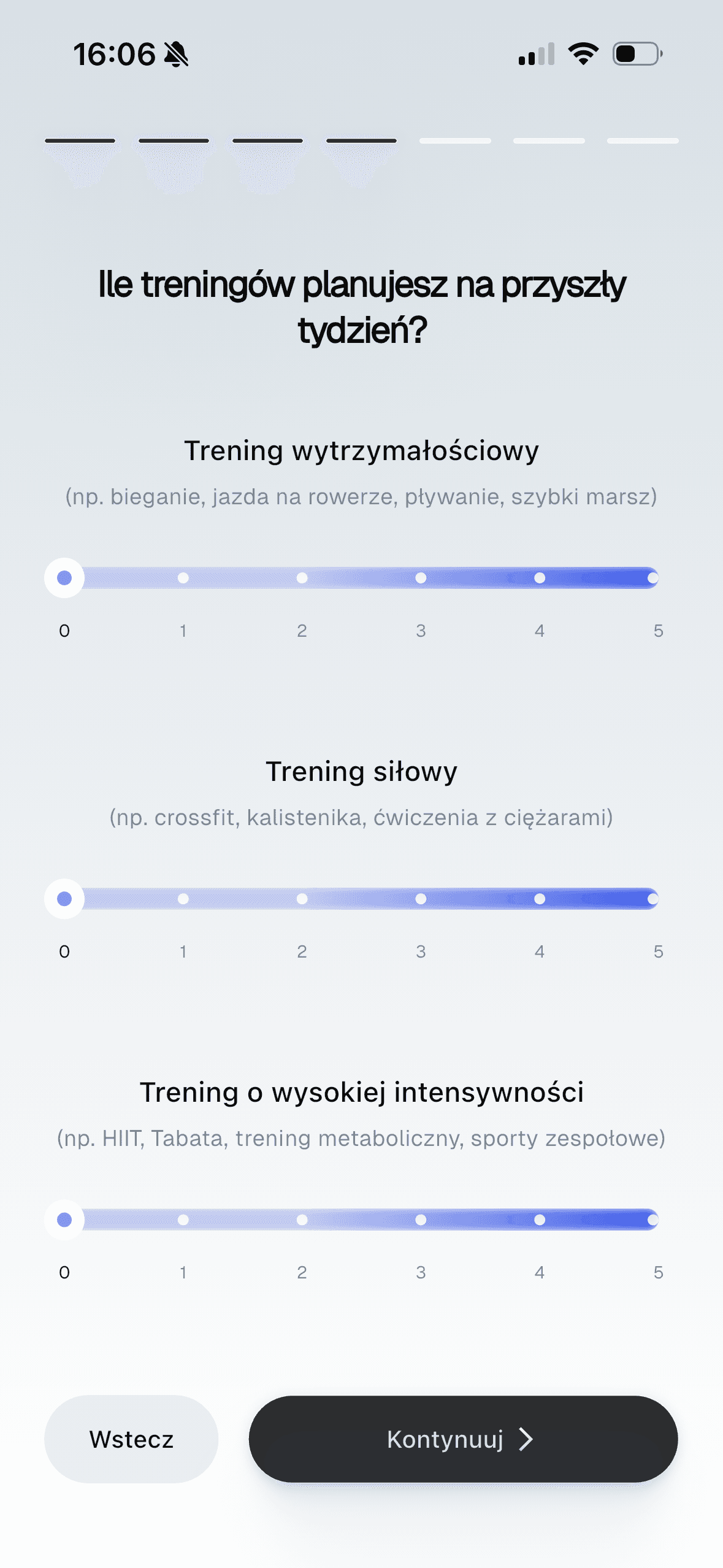Tap the slider dot above number 4 for endurance training
The image size is (723, 1568).
coord(540,577)
